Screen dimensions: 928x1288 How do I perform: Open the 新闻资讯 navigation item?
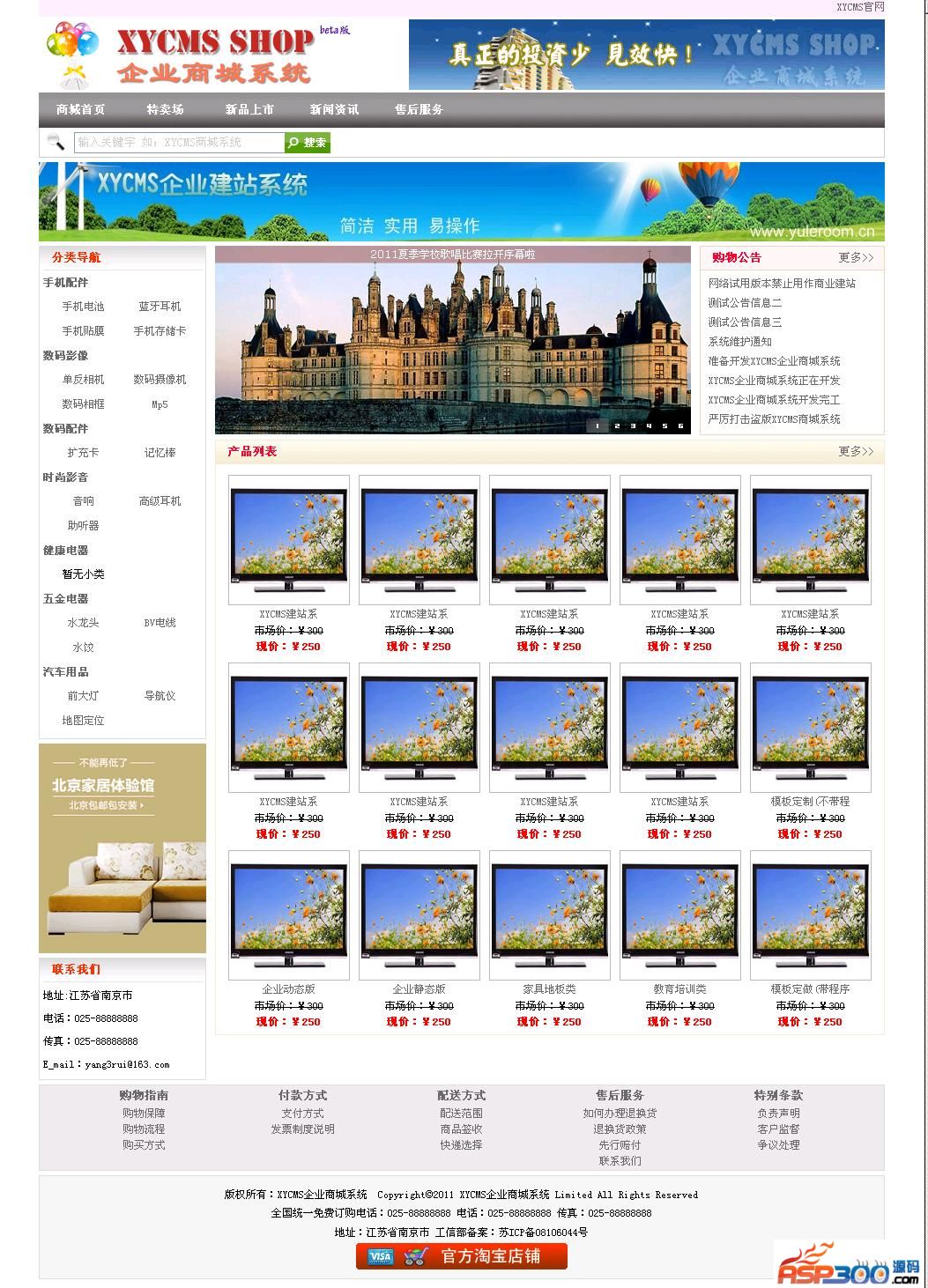334,110
